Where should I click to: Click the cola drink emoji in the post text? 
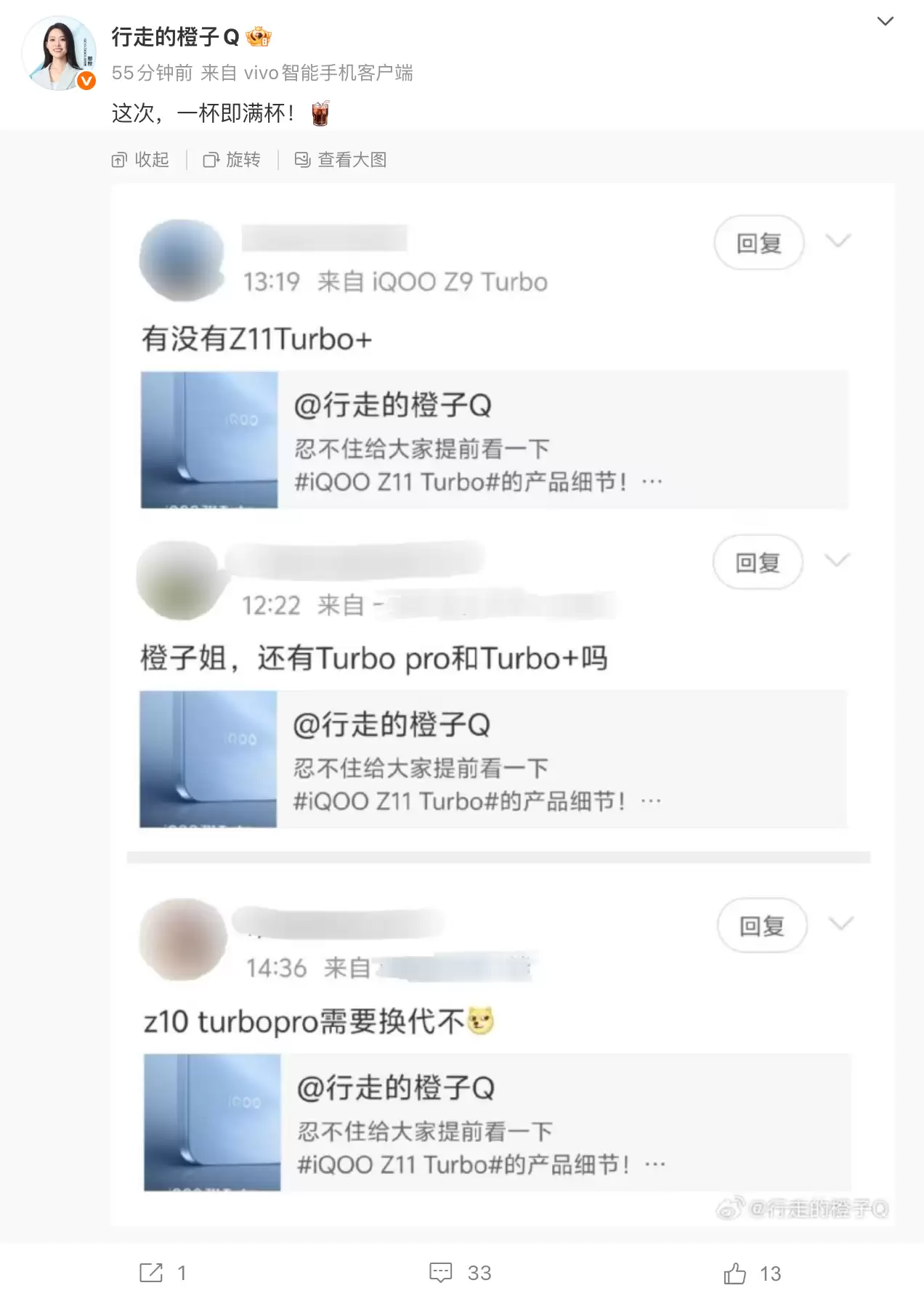(x=320, y=113)
